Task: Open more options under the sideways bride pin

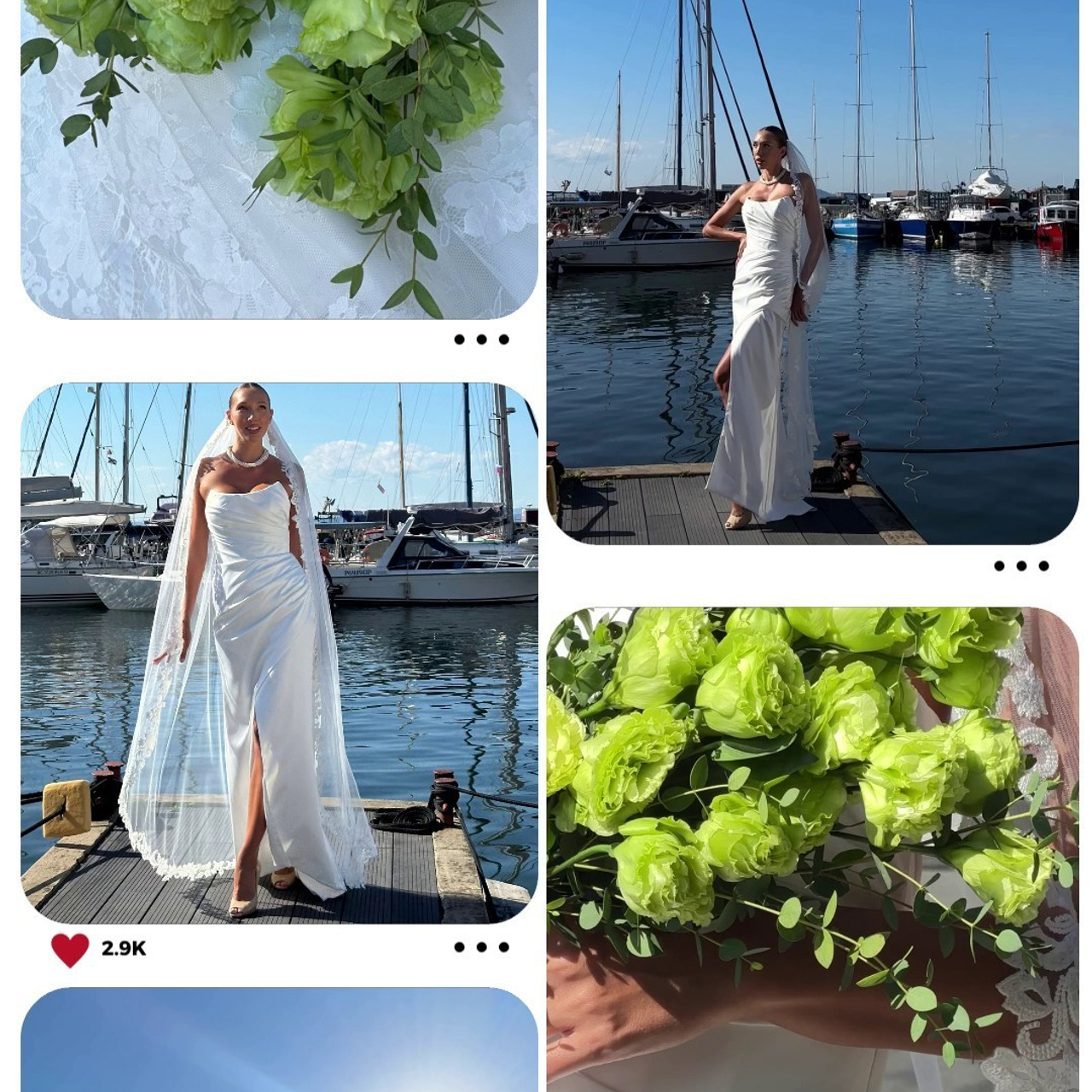Action: pyautogui.click(x=1020, y=566)
